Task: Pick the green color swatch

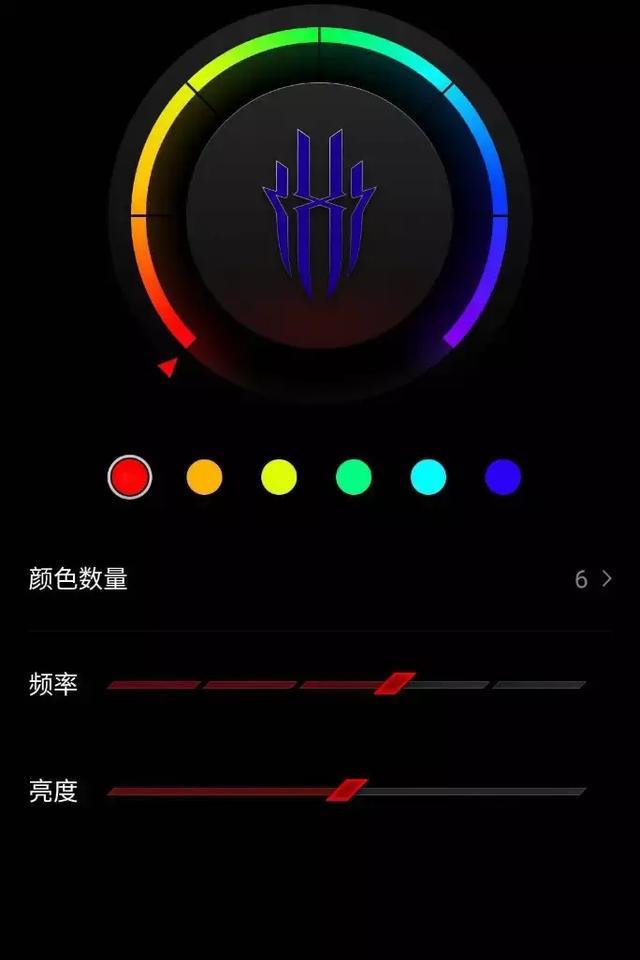Action: 353,477
